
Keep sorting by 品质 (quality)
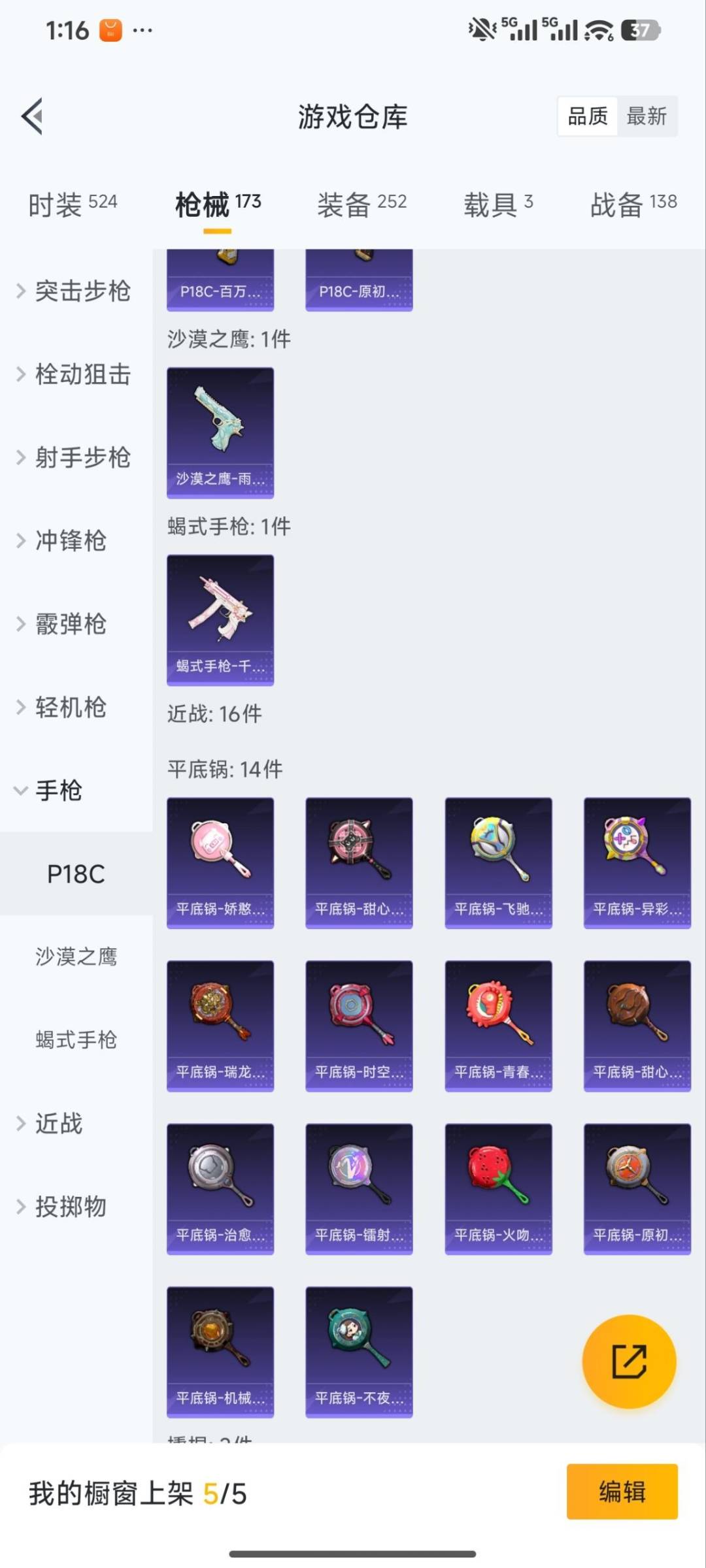pyautogui.click(x=587, y=116)
